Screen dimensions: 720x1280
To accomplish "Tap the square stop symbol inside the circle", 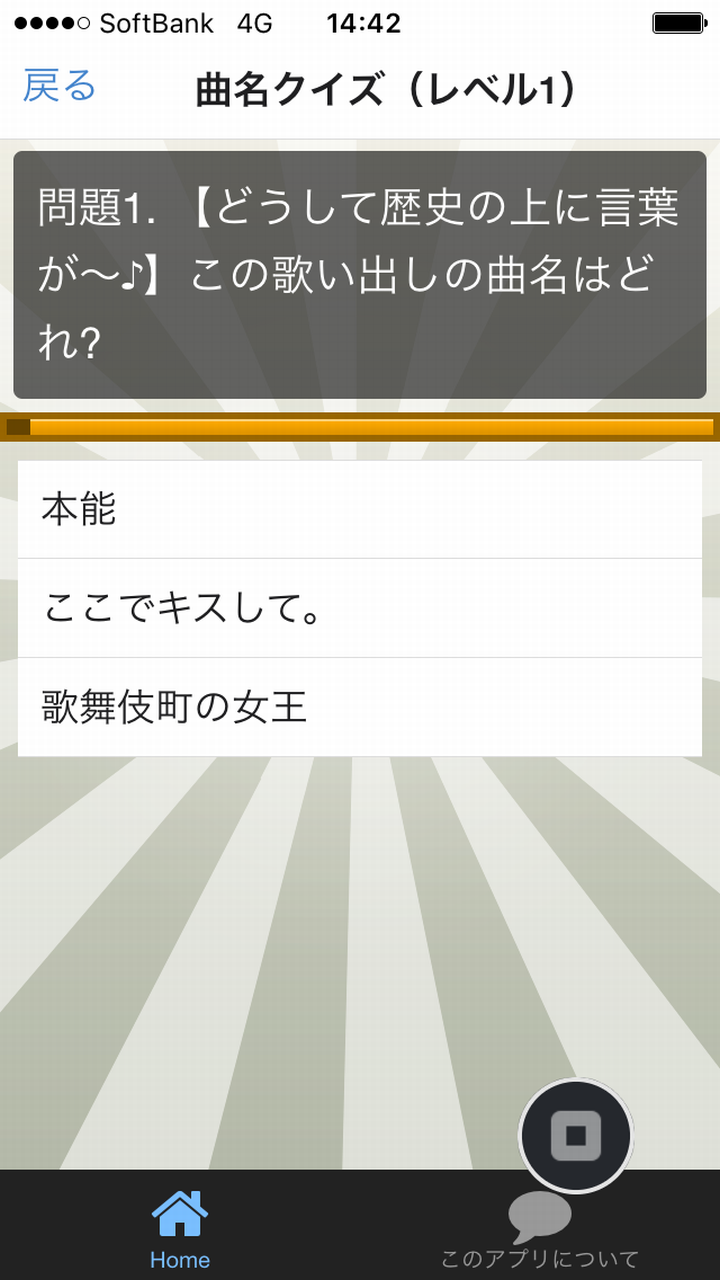I will [575, 1136].
